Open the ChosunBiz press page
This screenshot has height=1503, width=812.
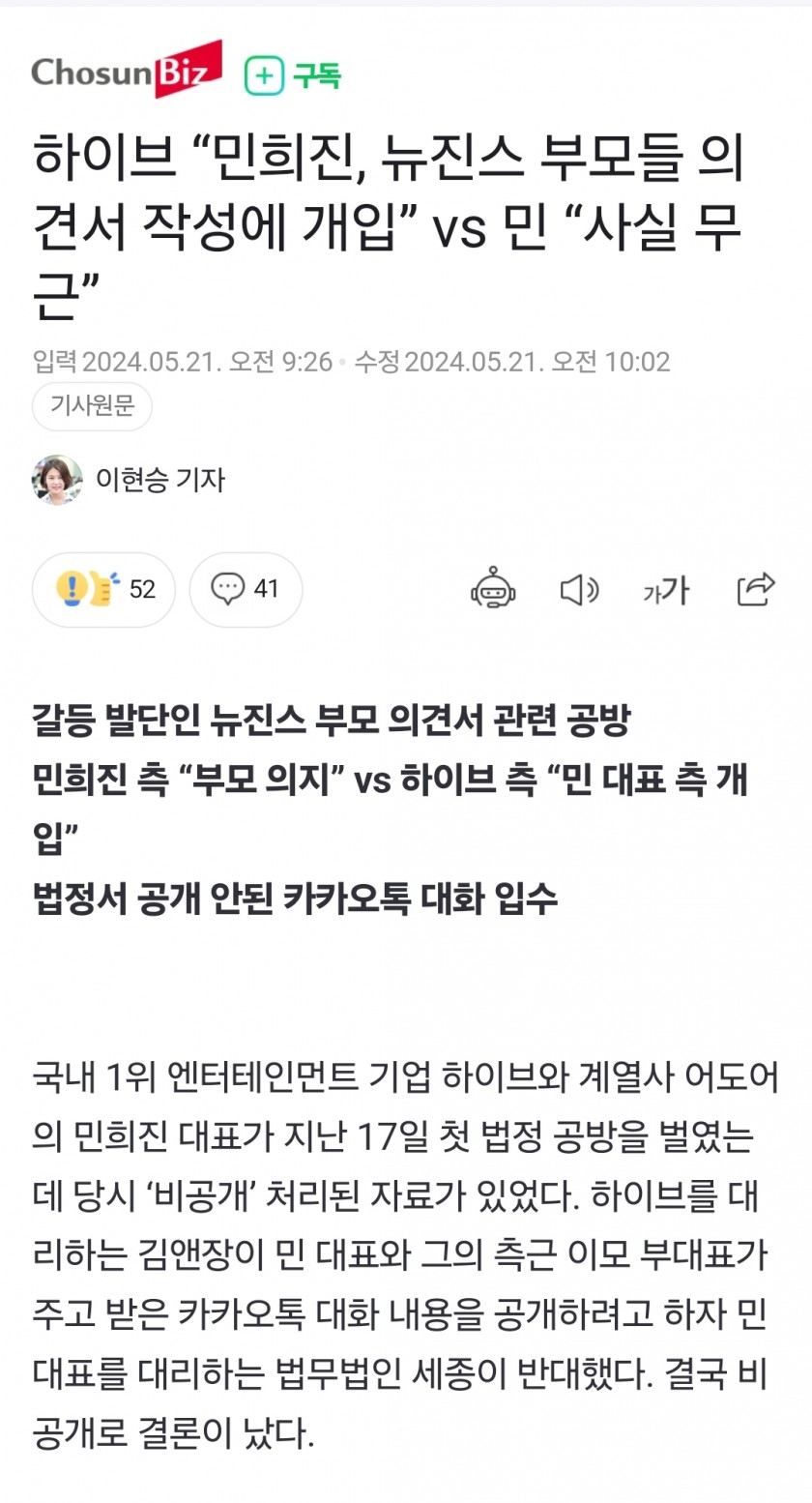click(127, 71)
